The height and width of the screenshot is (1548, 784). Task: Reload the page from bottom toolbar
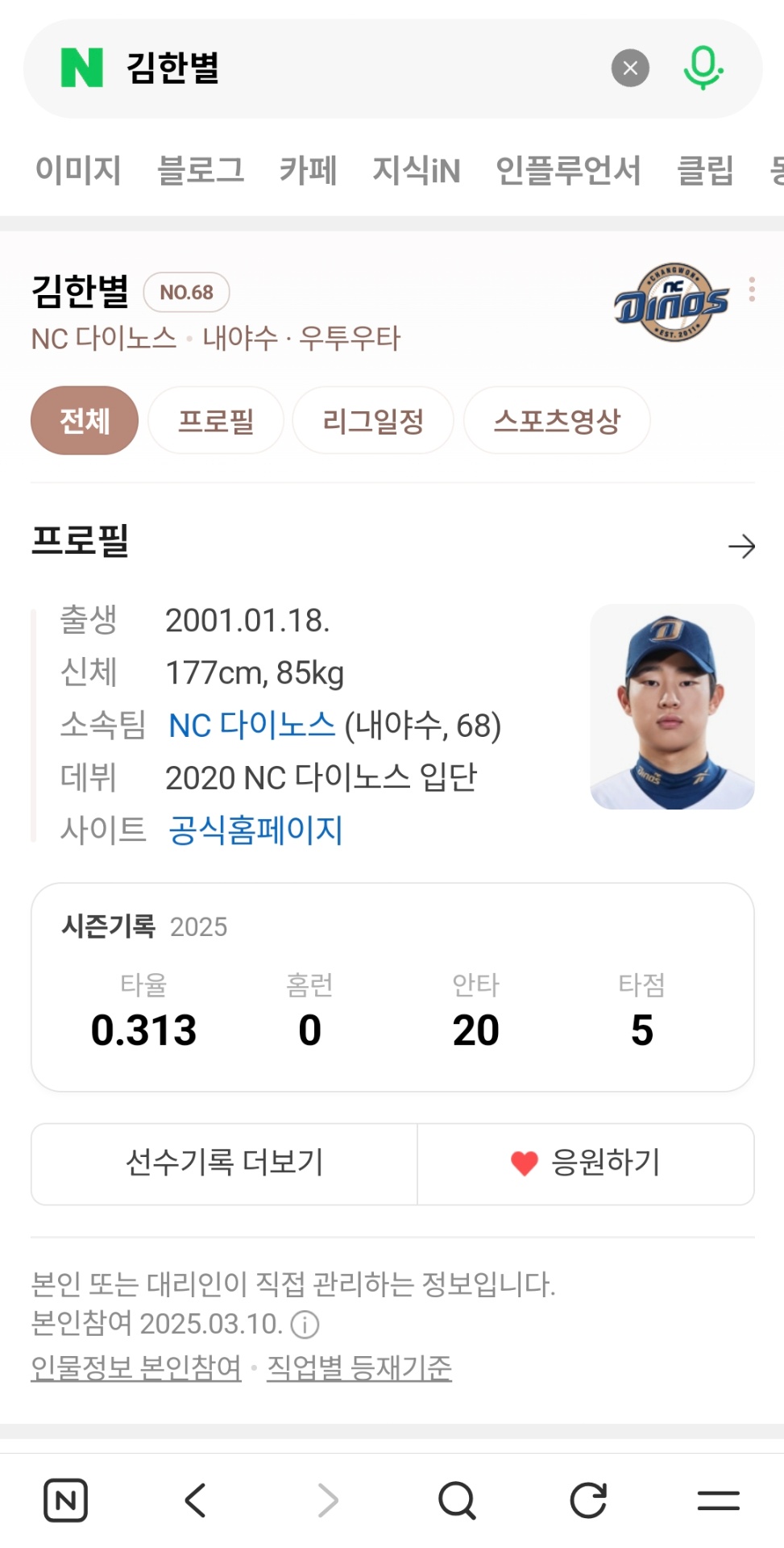pos(587,1500)
